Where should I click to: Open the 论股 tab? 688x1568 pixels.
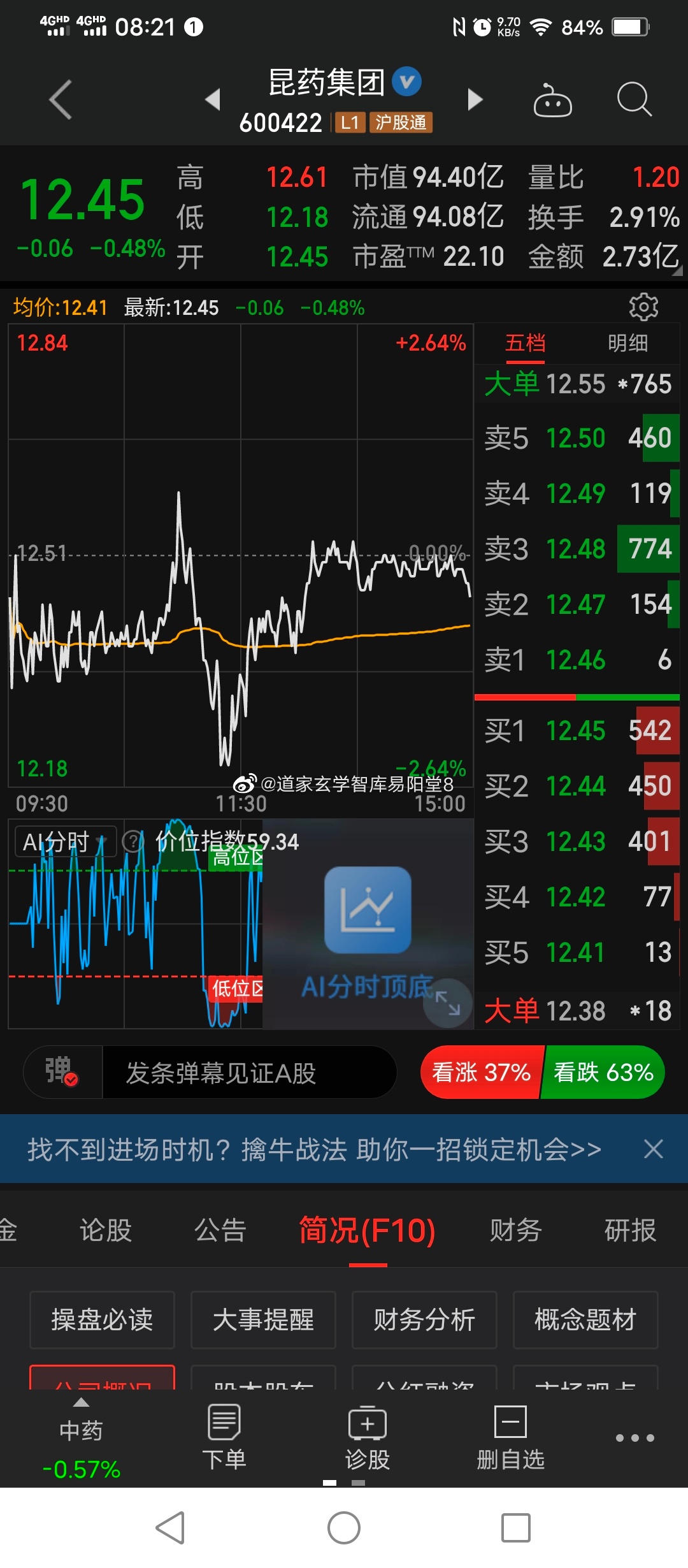tap(106, 1230)
